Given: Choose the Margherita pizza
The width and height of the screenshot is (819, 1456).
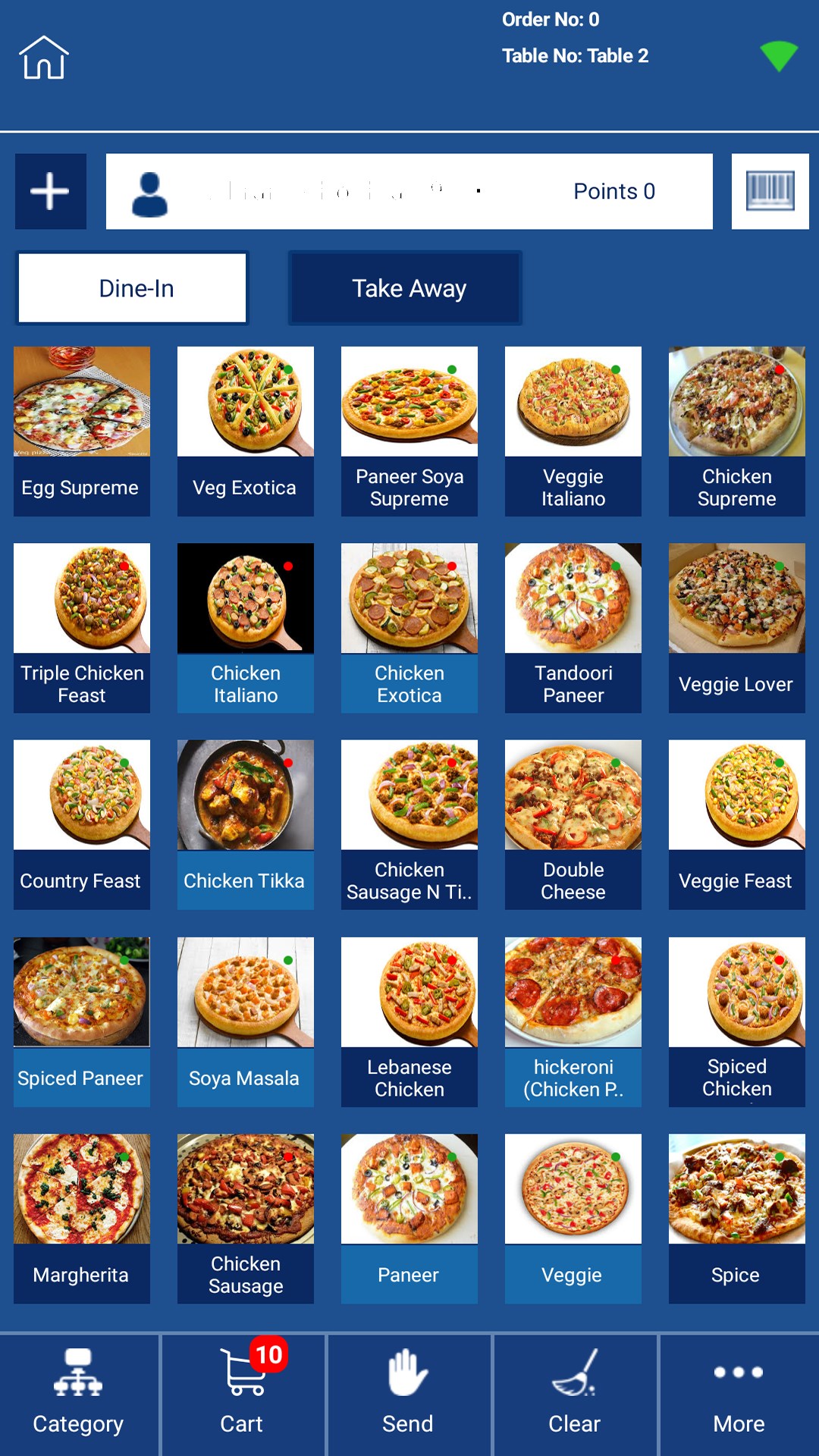Looking at the screenshot, I should pyautogui.click(x=82, y=1218).
